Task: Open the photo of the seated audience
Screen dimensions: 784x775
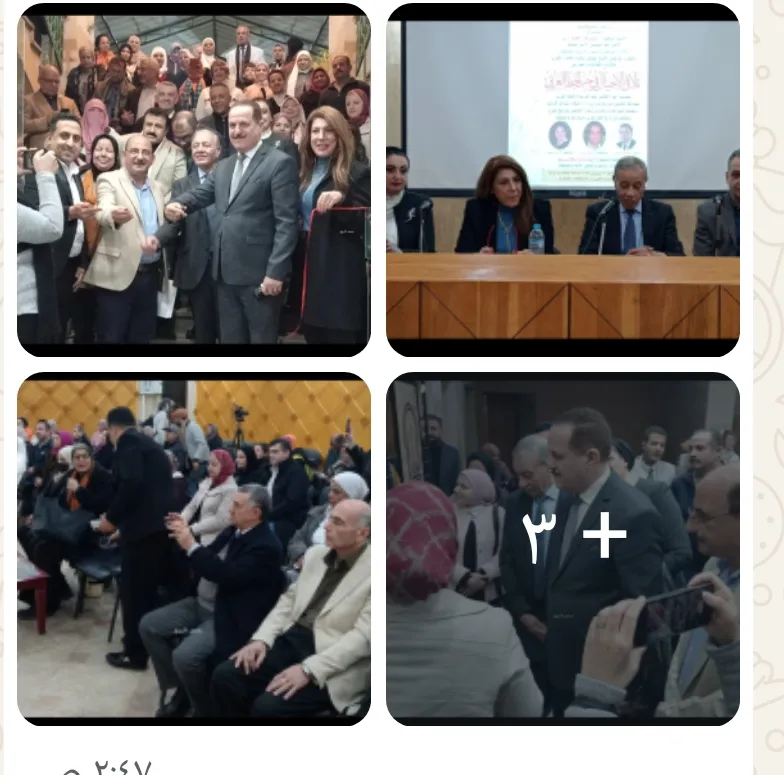Action: [193, 549]
